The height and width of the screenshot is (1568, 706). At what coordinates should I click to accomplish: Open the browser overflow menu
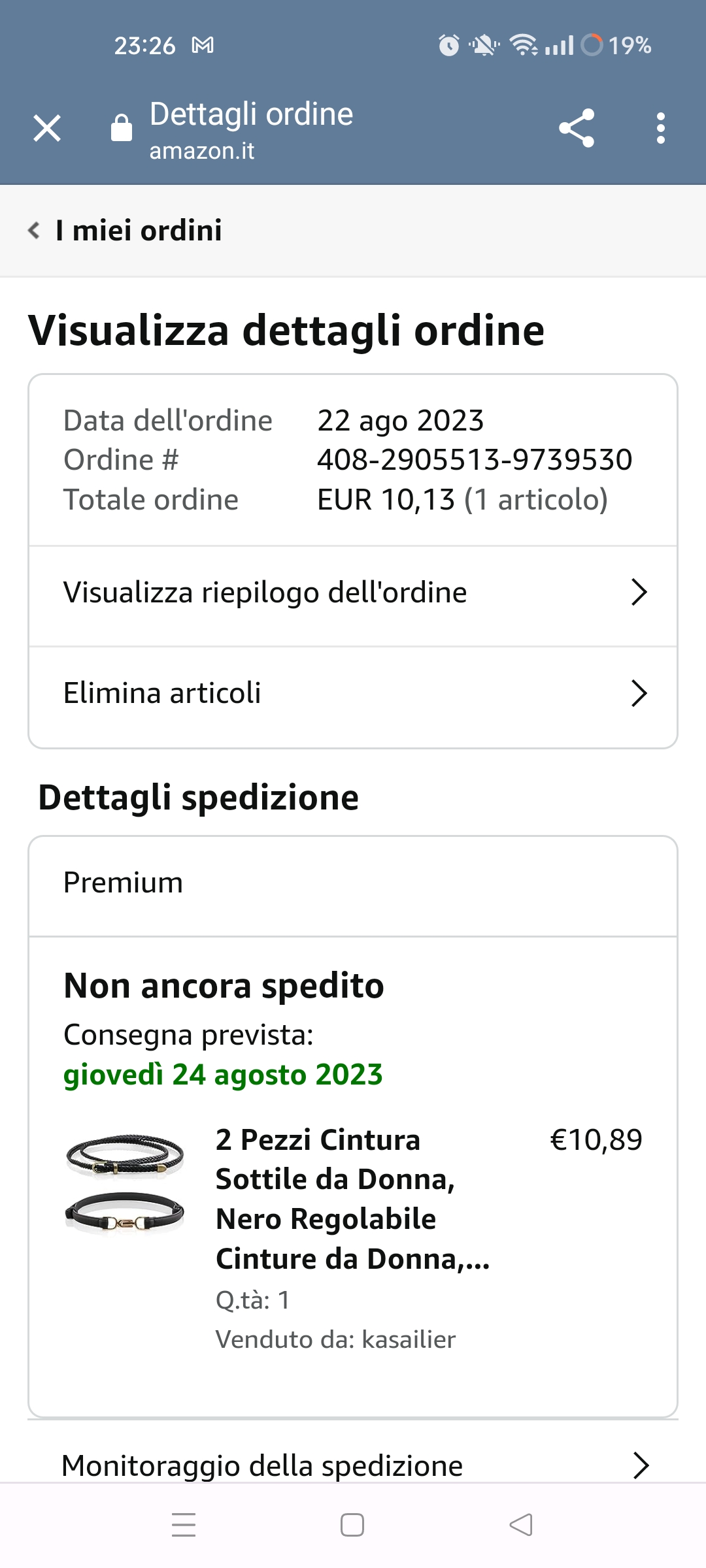click(x=661, y=128)
